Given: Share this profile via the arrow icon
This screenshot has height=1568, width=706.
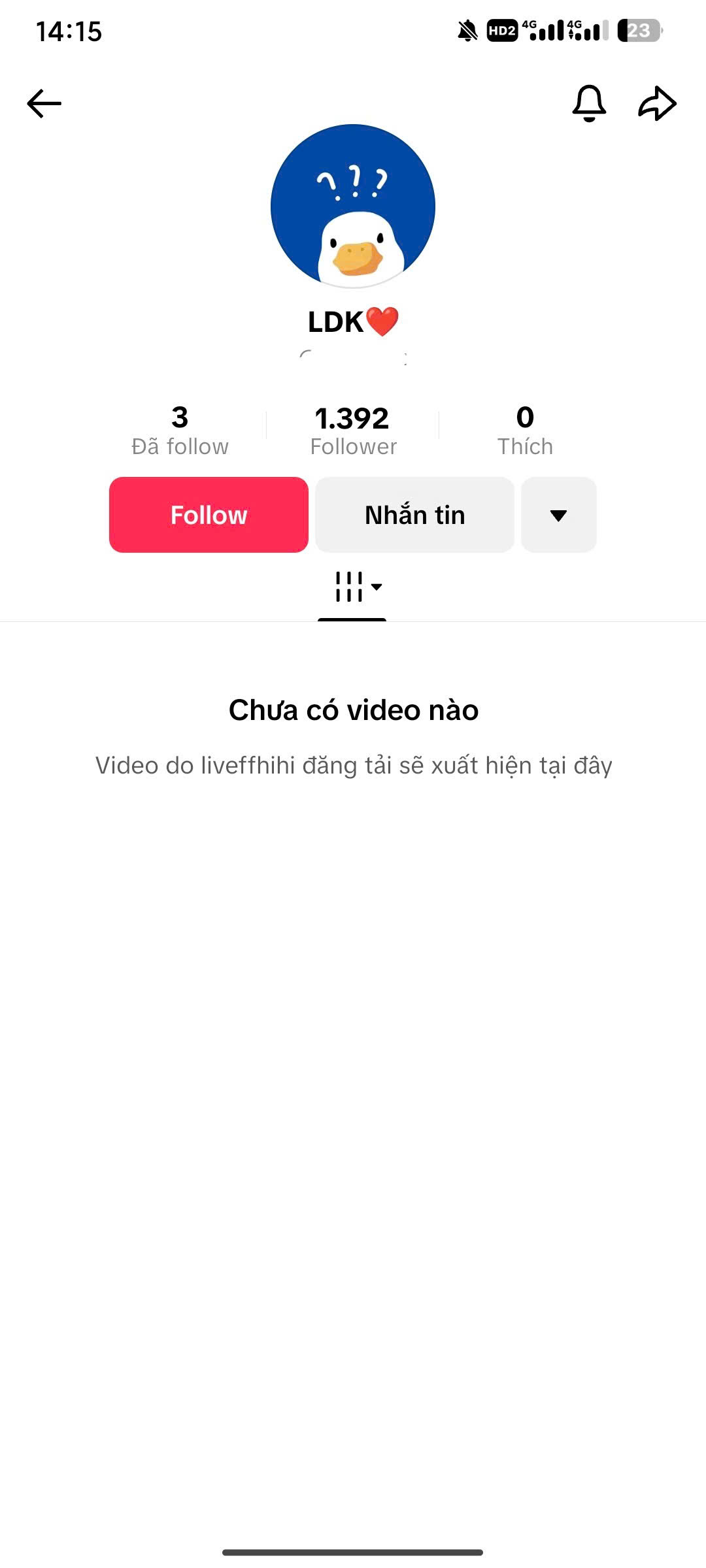Looking at the screenshot, I should pyautogui.click(x=656, y=103).
